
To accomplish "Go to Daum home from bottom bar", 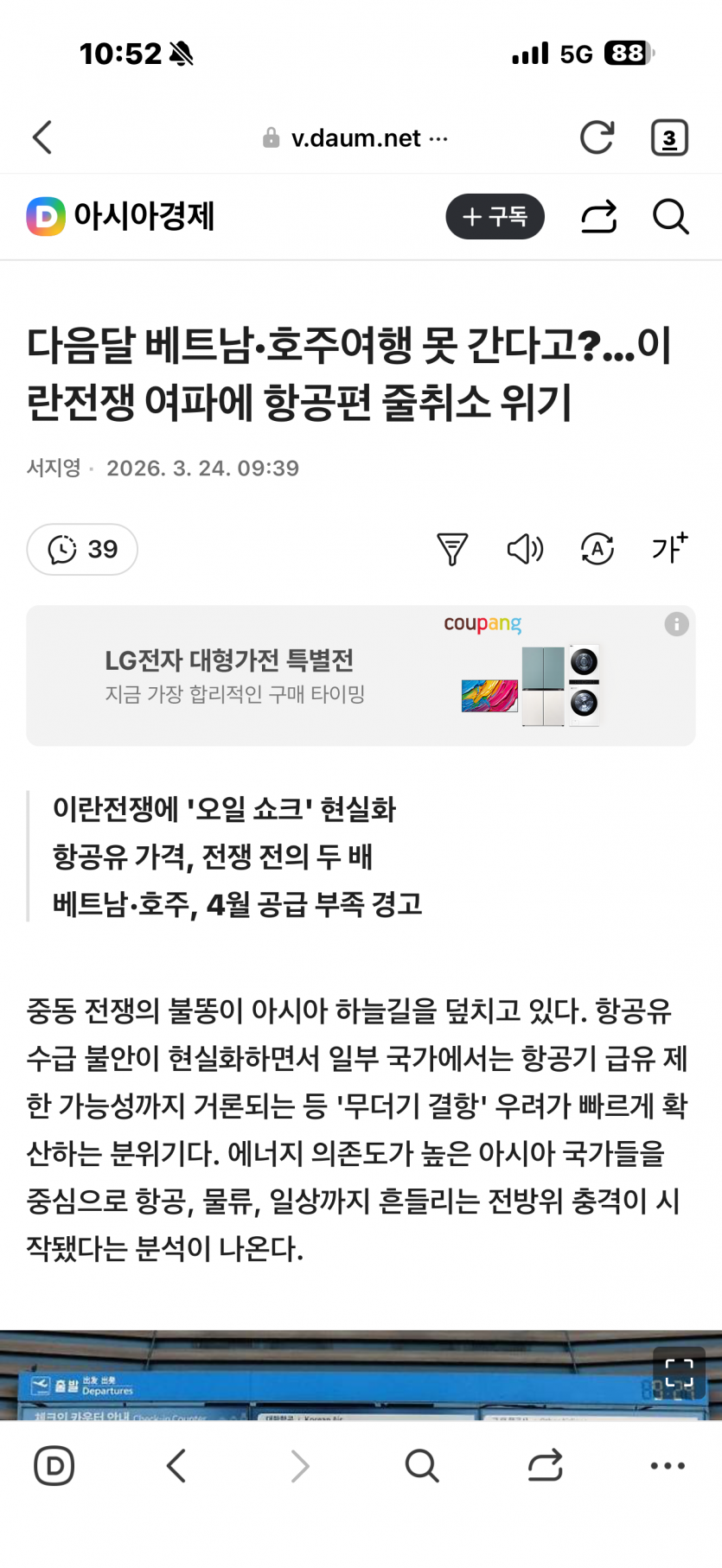I will [54, 1466].
